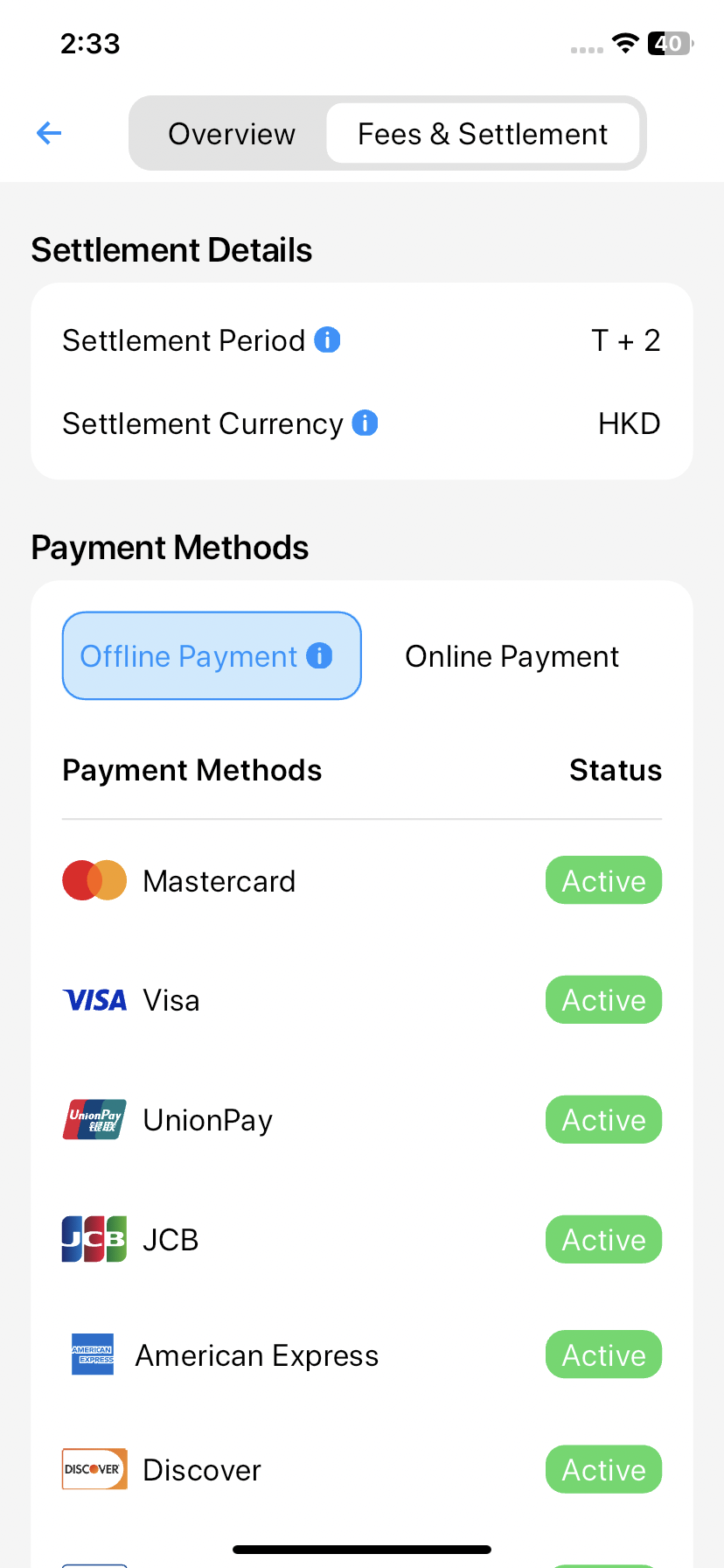This screenshot has height=1568, width=724.
Task: Select the Fees & Settlement tab
Action: (x=483, y=133)
